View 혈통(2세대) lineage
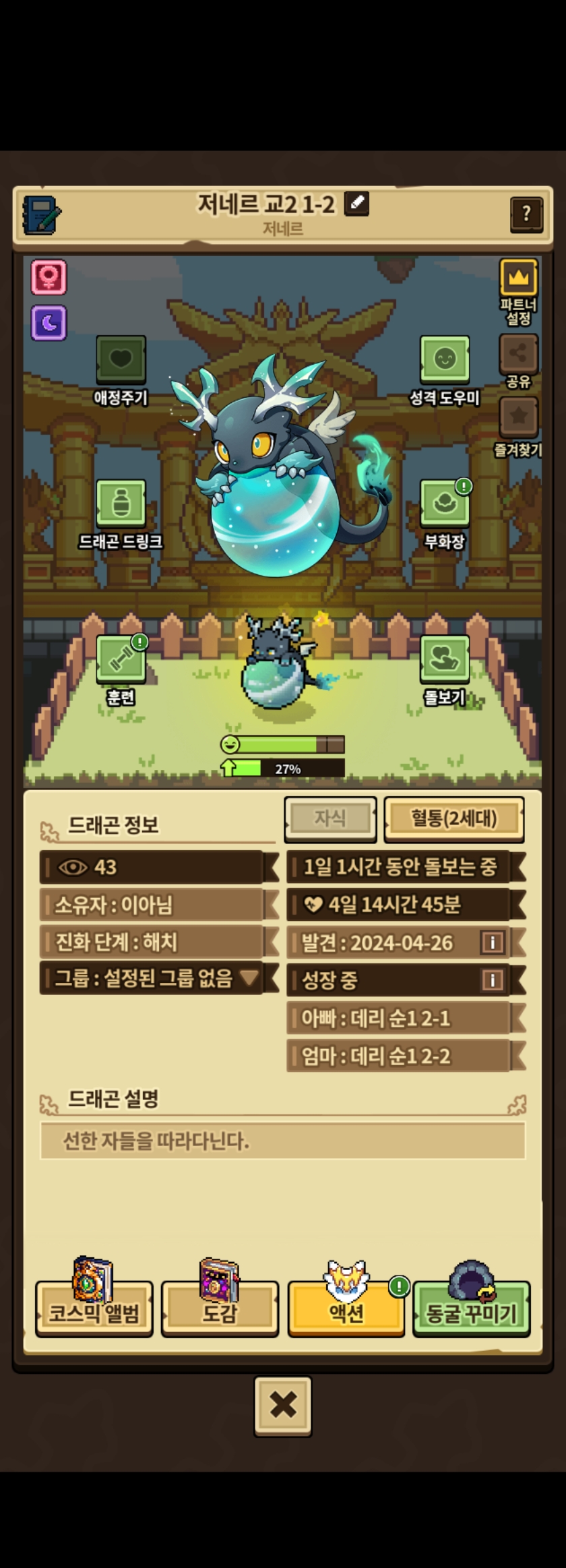Screen dimensions: 566x1568 tap(453, 818)
